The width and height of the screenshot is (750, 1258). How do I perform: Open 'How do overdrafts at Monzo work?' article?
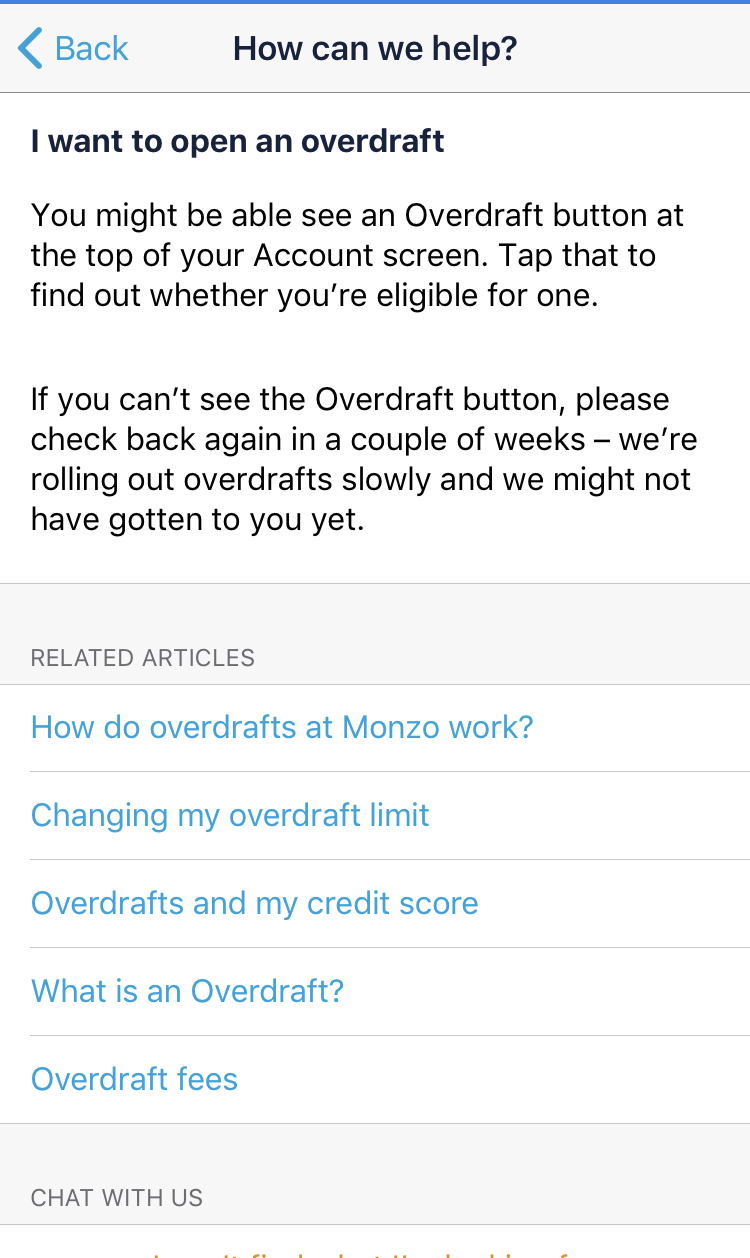pyautogui.click(x=282, y=727)
